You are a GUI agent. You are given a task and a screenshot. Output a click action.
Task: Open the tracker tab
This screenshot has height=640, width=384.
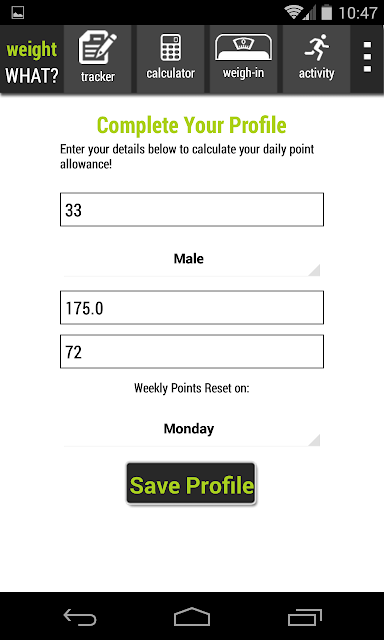(98, 59)
